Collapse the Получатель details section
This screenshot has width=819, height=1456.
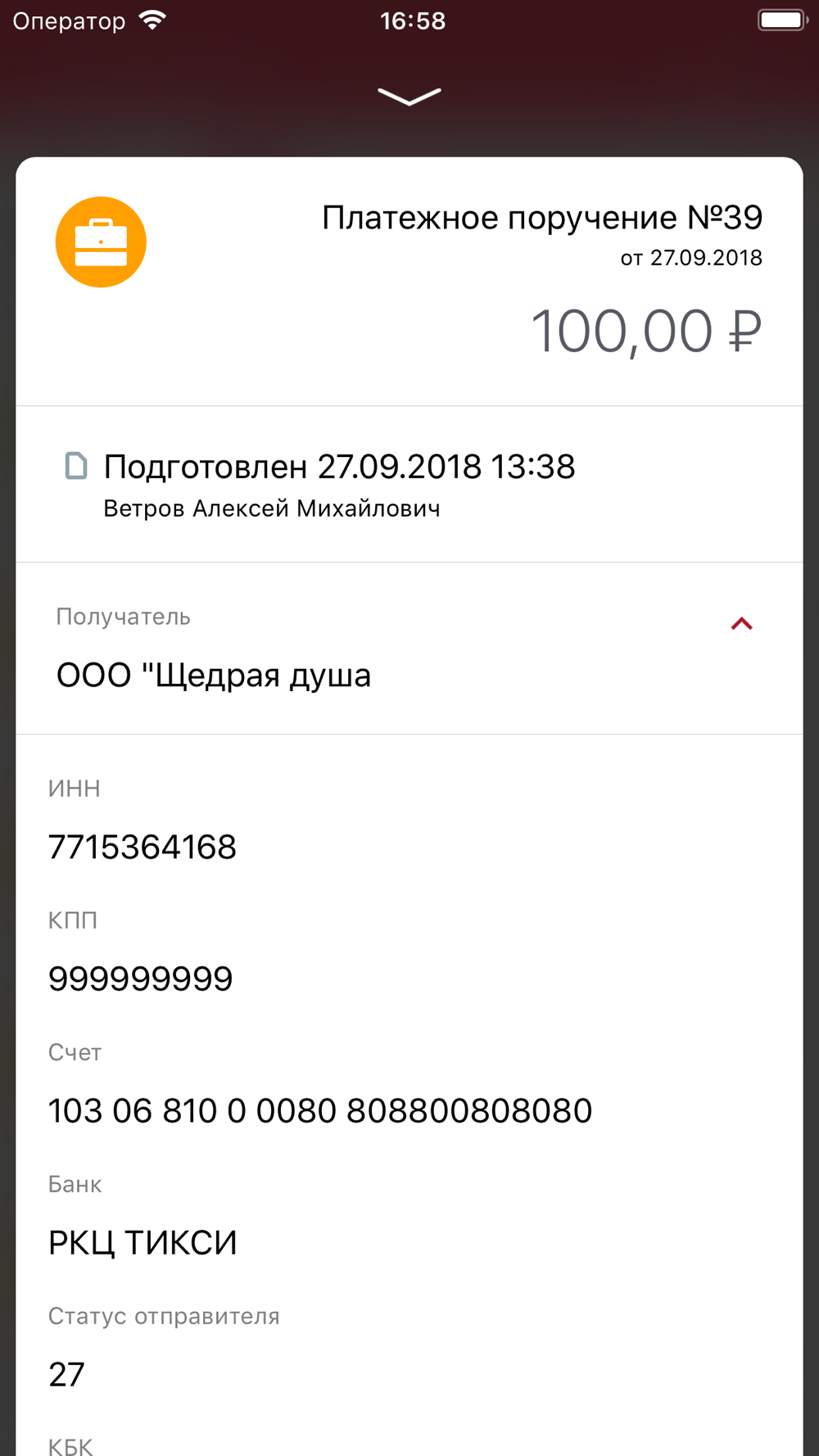pos(741,624)
